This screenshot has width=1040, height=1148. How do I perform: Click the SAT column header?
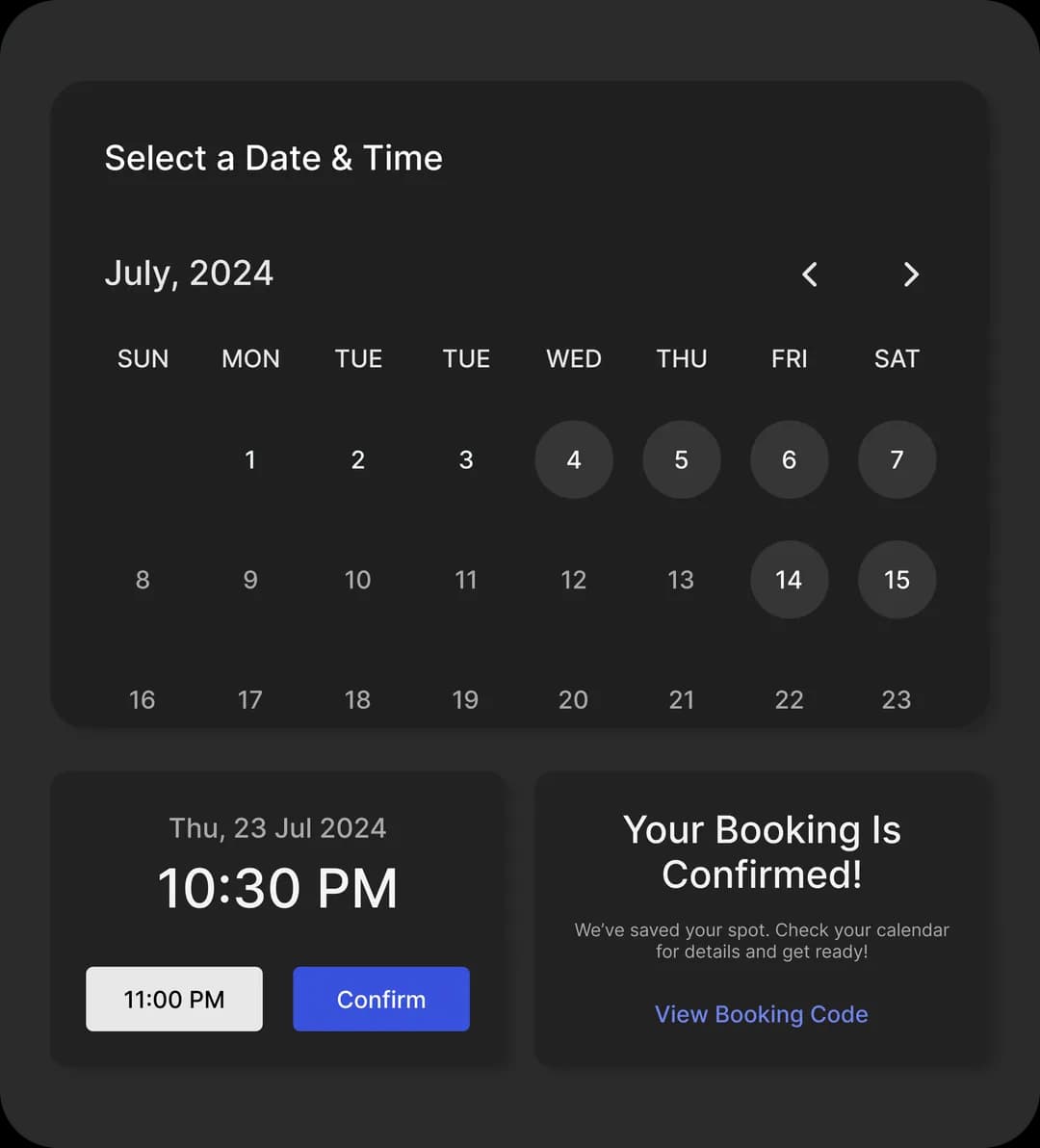pos(897,359)
